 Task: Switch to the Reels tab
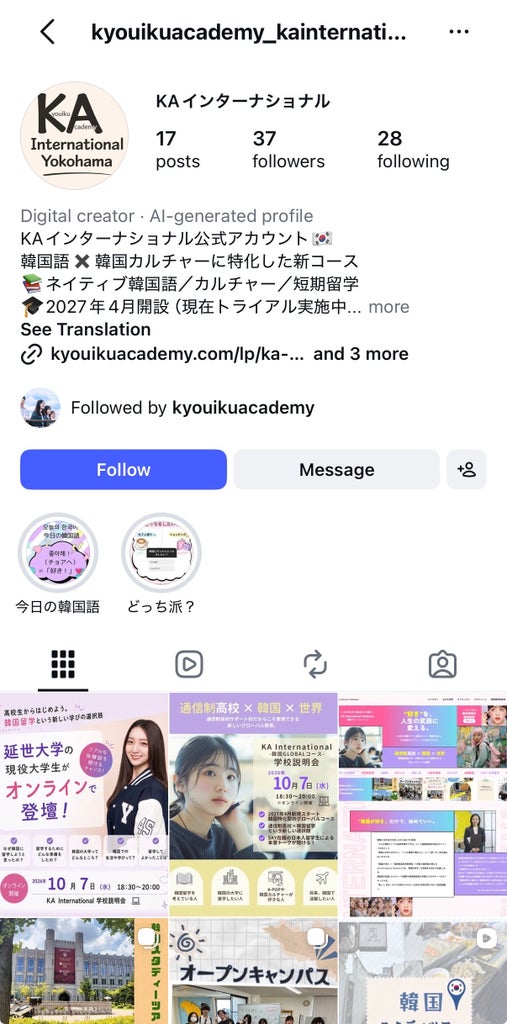pyautogui.click(x=189, y=665)
